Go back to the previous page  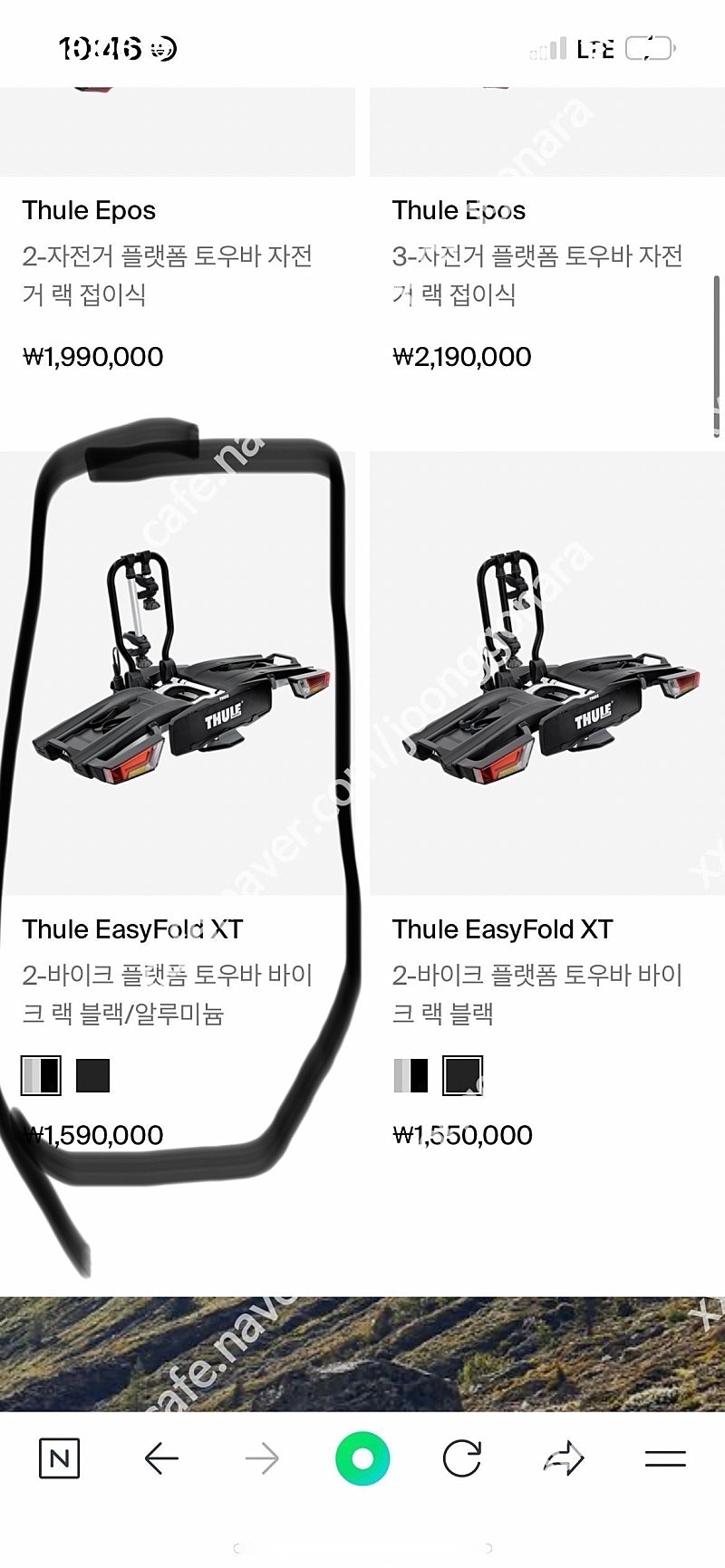[161, 1458]
